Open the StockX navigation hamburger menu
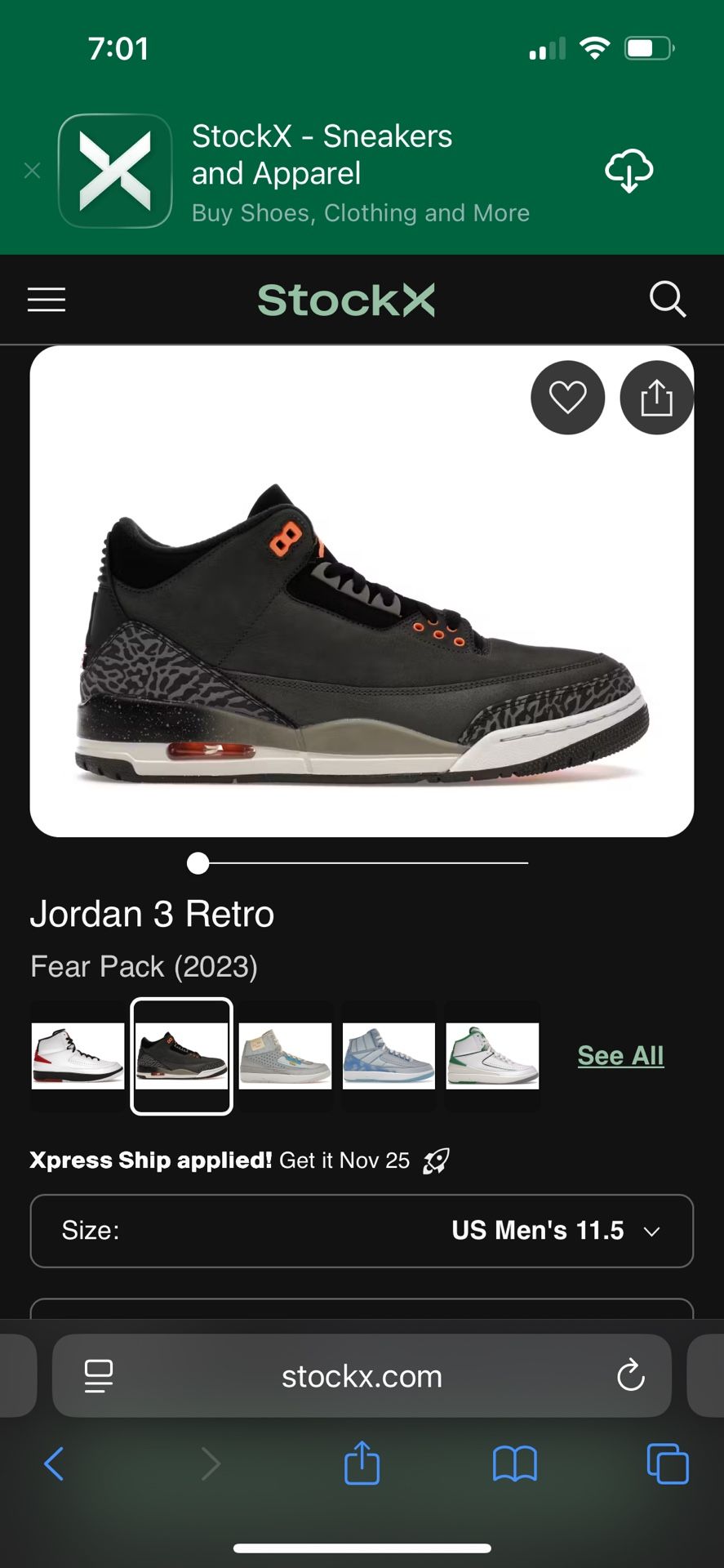 [46, 299]
